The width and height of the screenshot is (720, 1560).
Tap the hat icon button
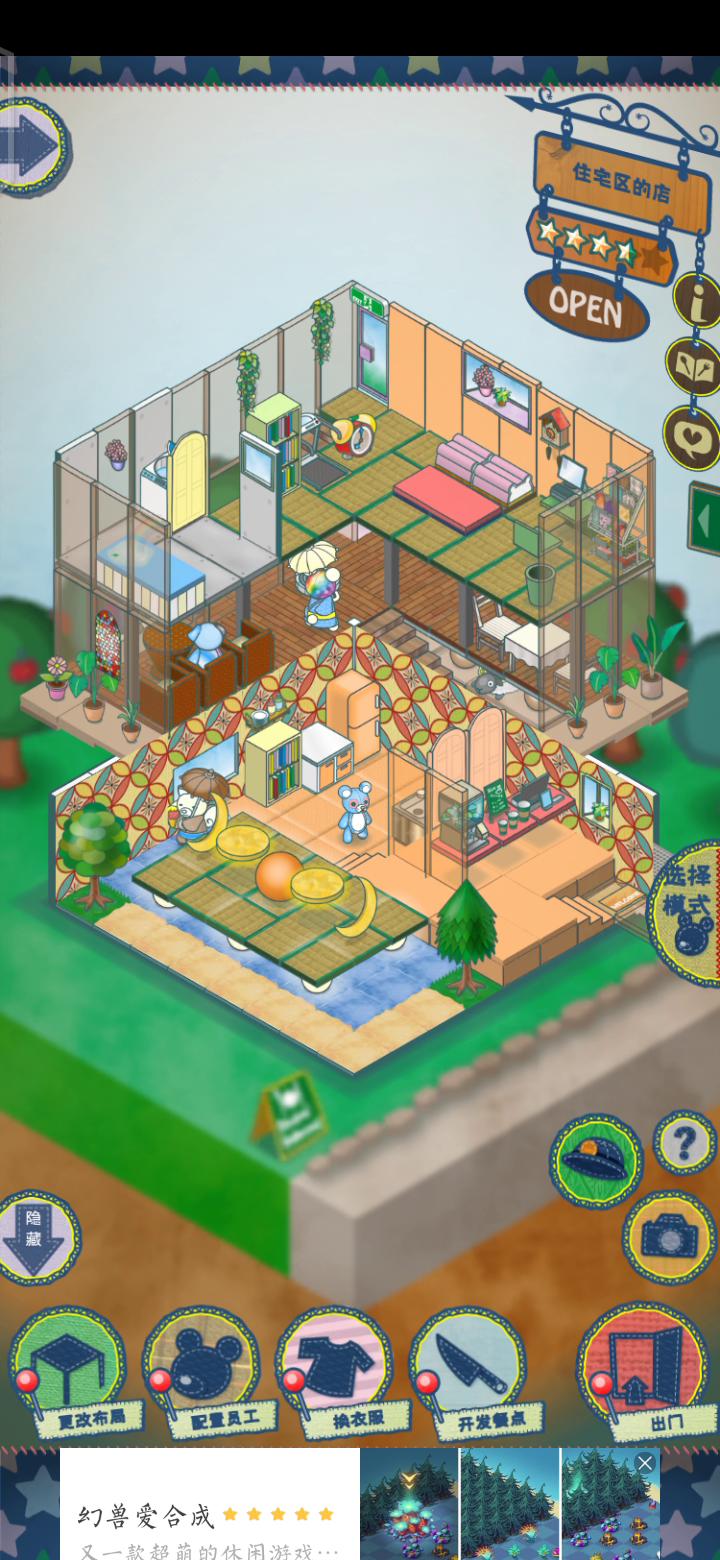pos(596,1161)
